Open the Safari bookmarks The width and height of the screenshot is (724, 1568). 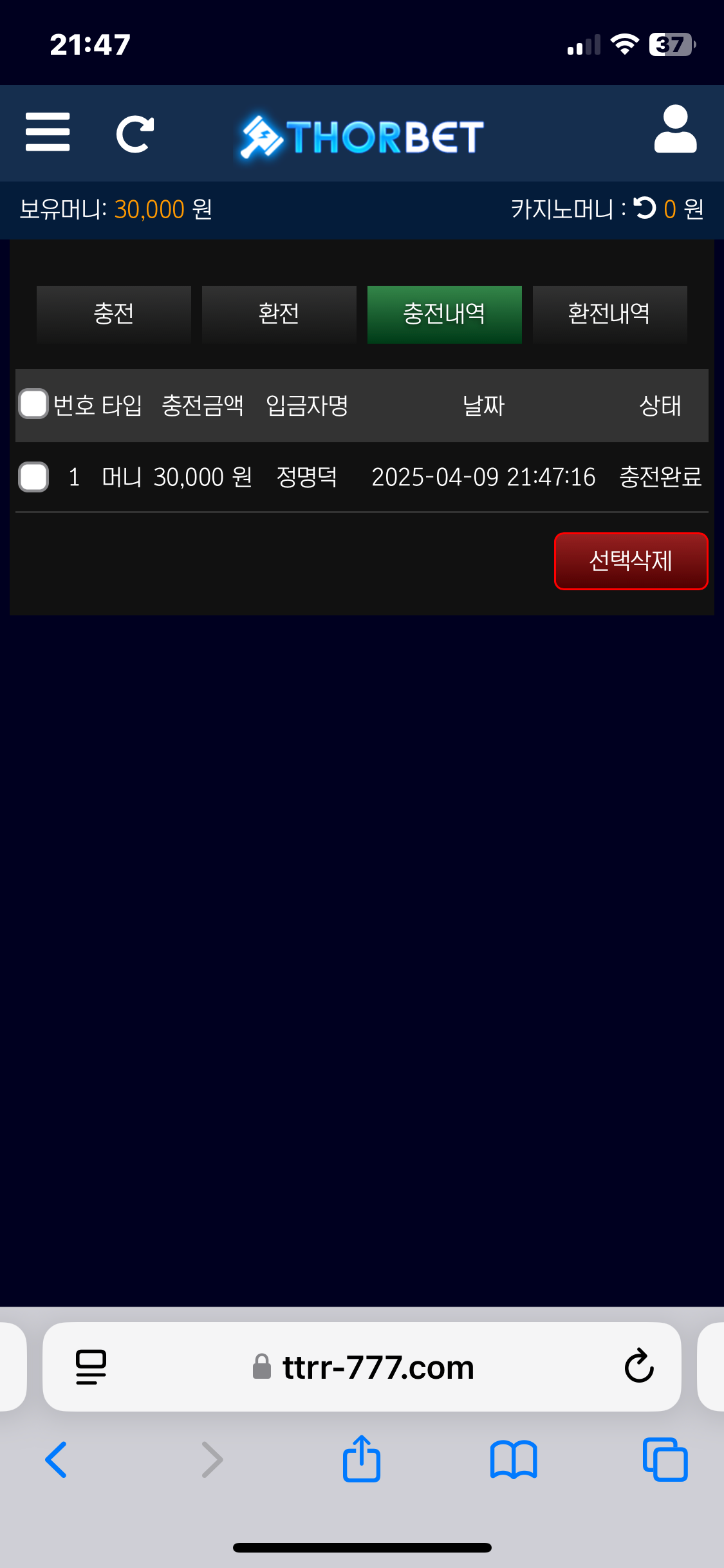[x=513, y=1459]
